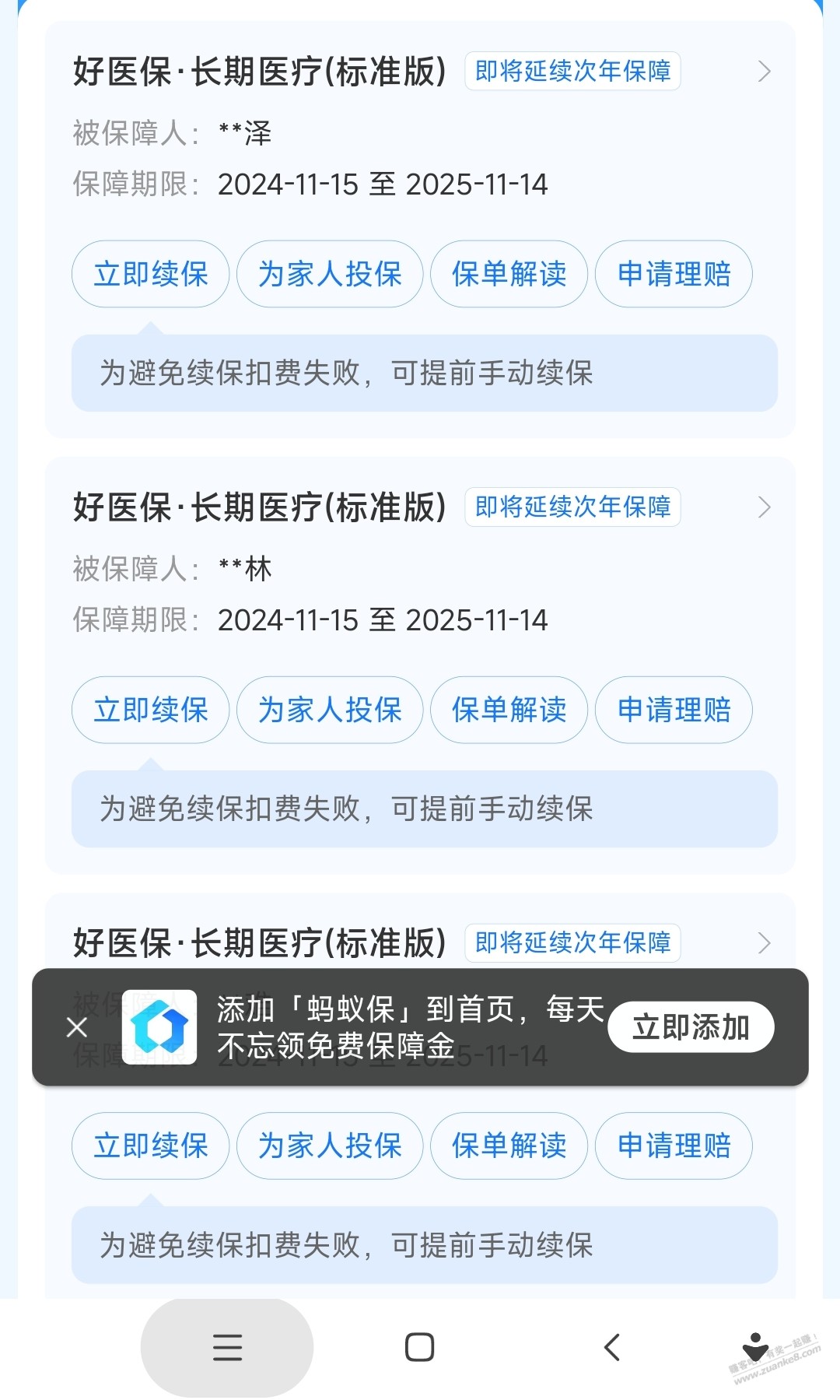840x1400 pixels.
Task: Renew **林's policy with 立即续保
Action: click(x=150, y=710)
